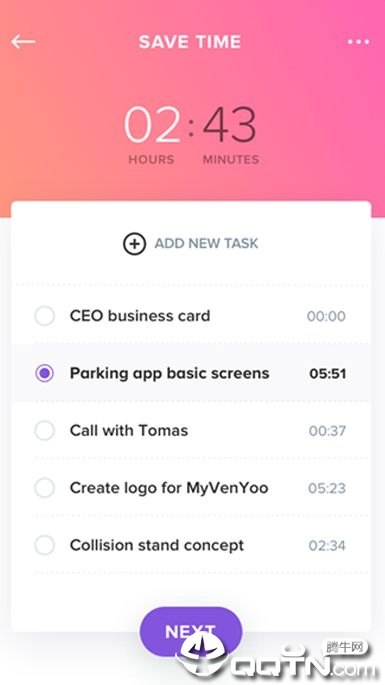Add a new task
The width and height of the screenshot is (385, 685).
coord(191,243)
